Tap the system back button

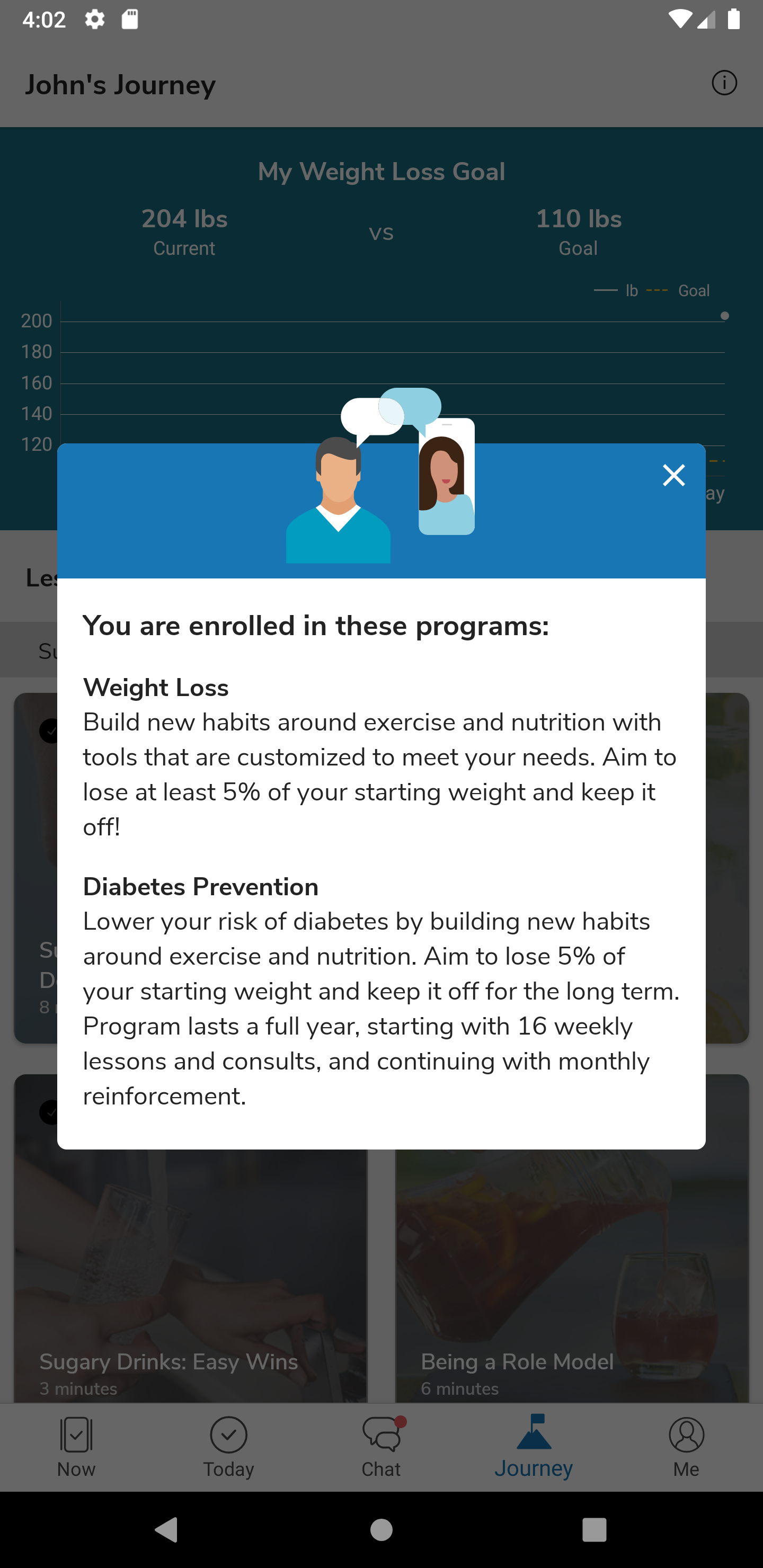166,1529
